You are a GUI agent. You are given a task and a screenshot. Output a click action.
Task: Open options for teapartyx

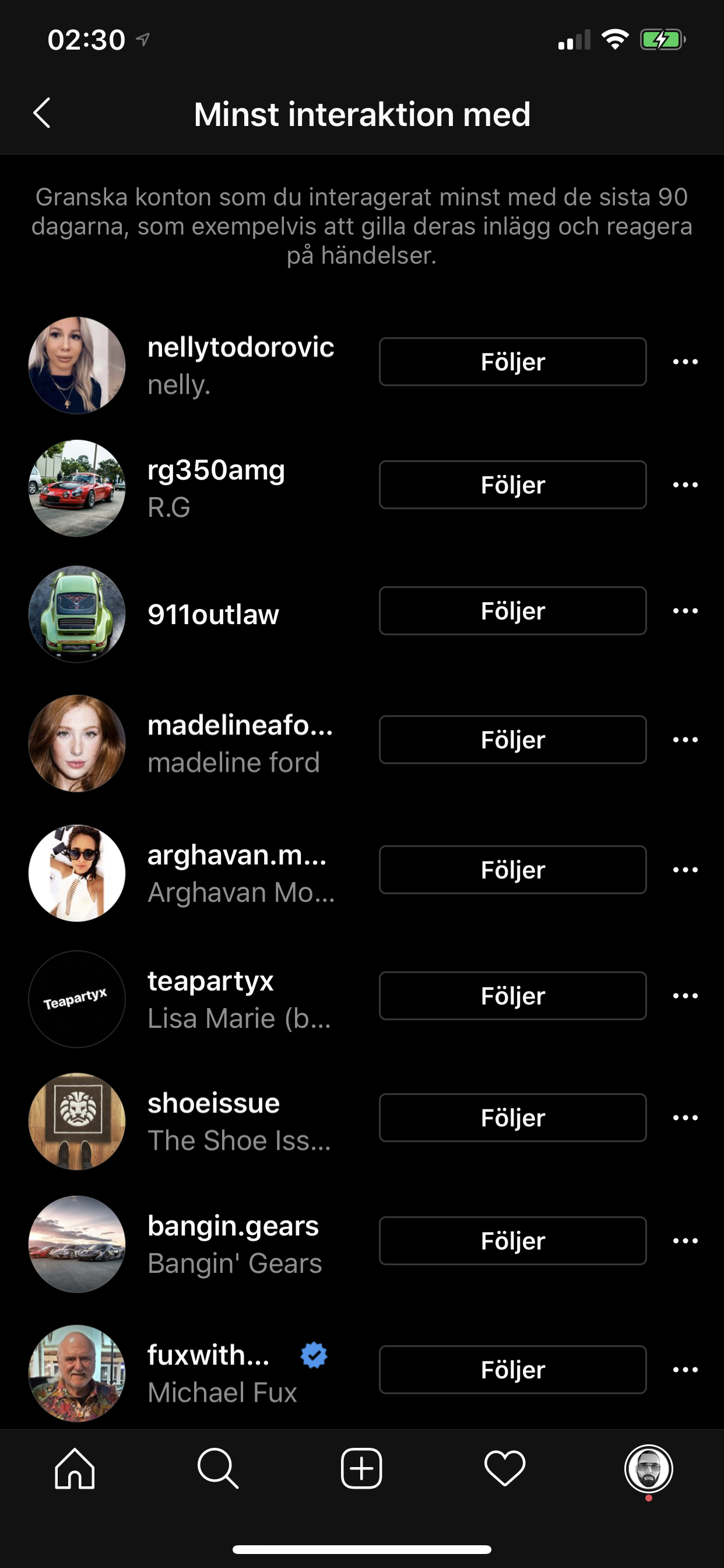(x=685, y=996)
